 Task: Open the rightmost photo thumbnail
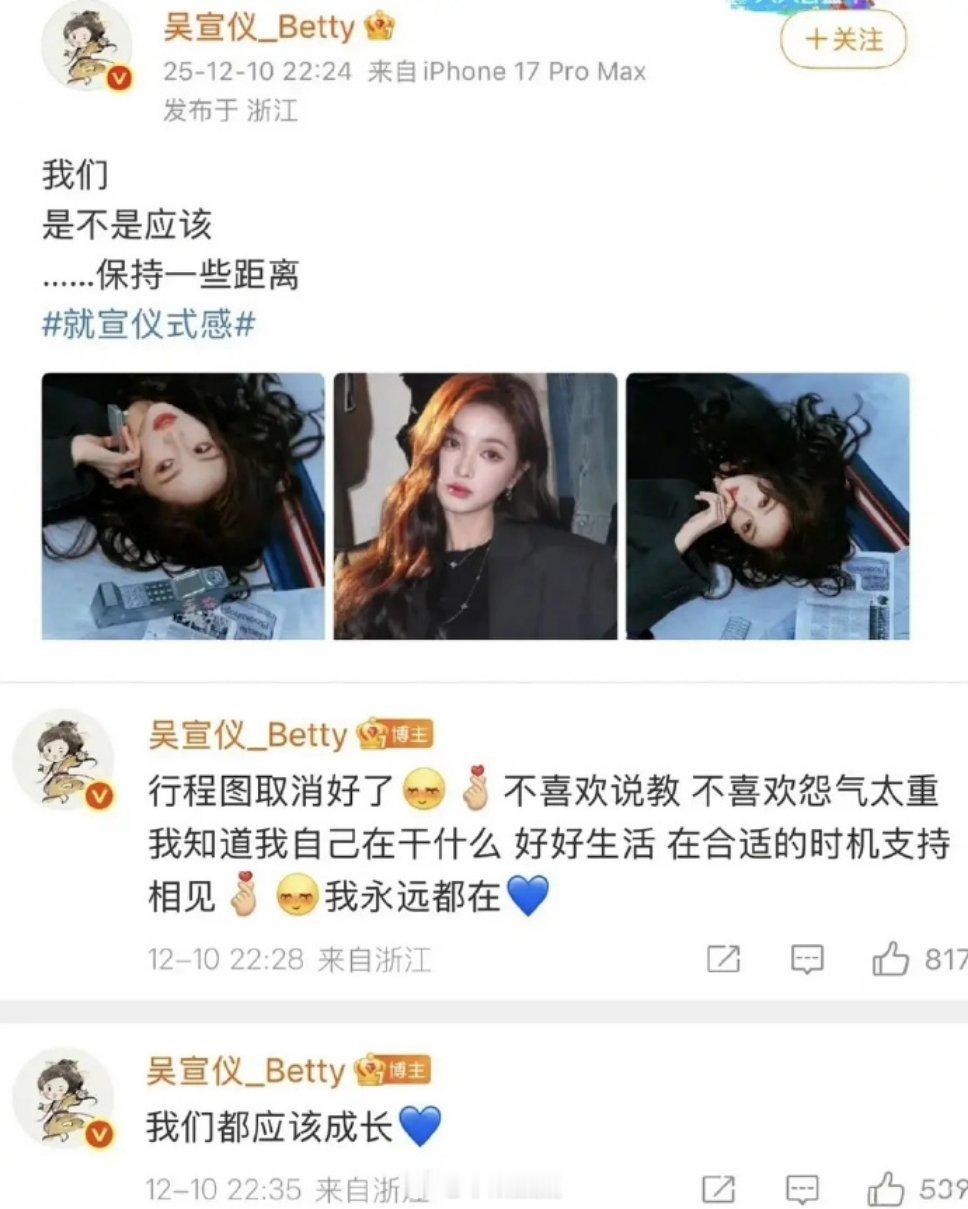click(x=770, y=505)
